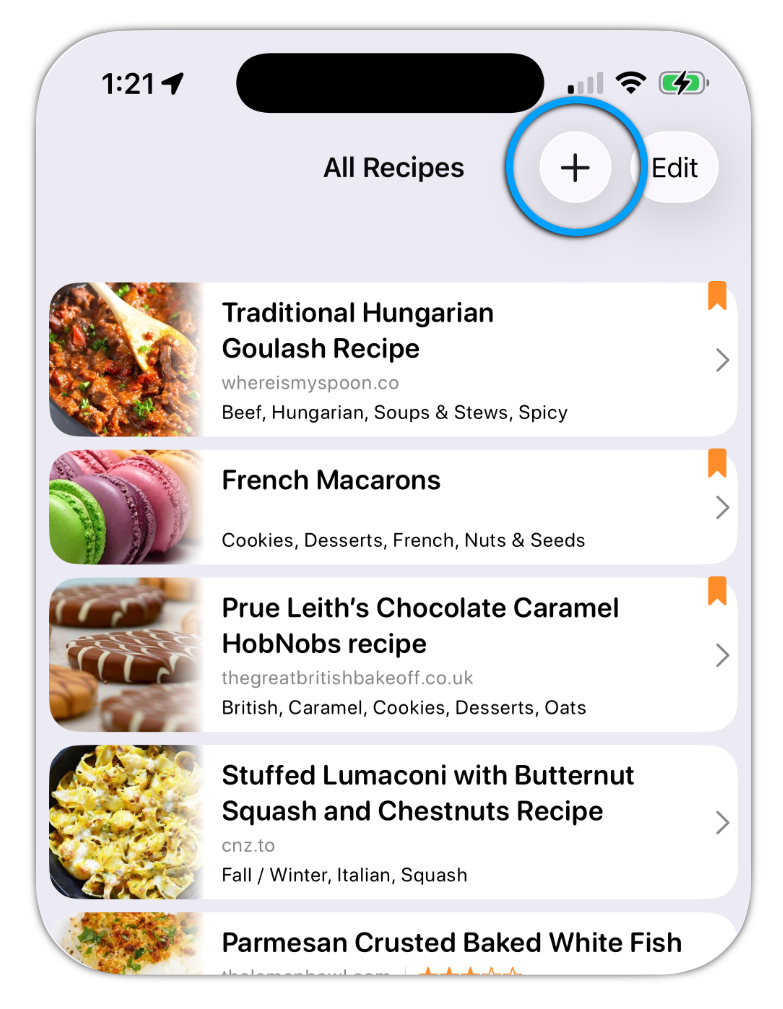Tap the Edit button

coord(675,168)
